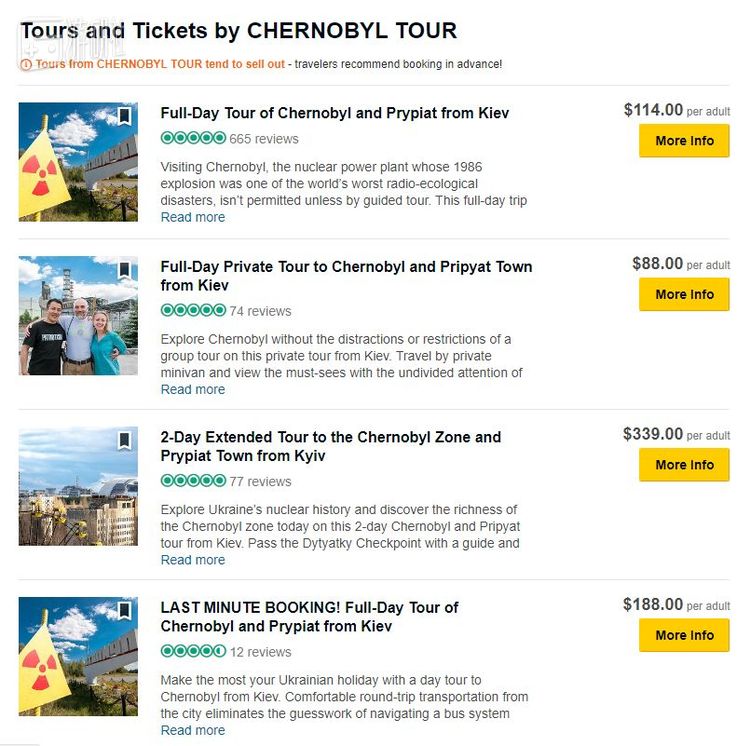750x746 pixels.
Task: Open the private tour group photo thumbnail
Action: (x=78, y=316)
